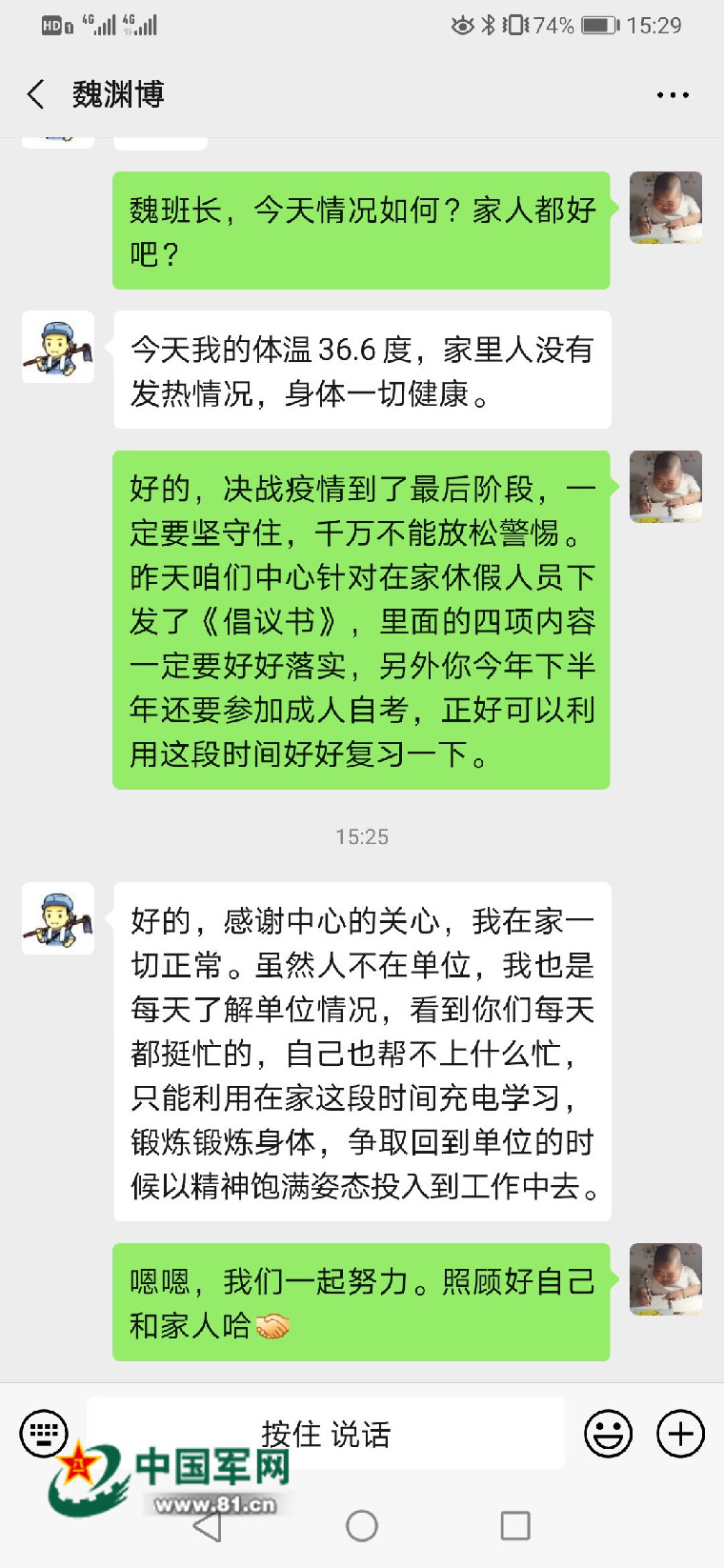Switch to keyboard text input
724x1568 pixels.
[x=44, y=1434]
